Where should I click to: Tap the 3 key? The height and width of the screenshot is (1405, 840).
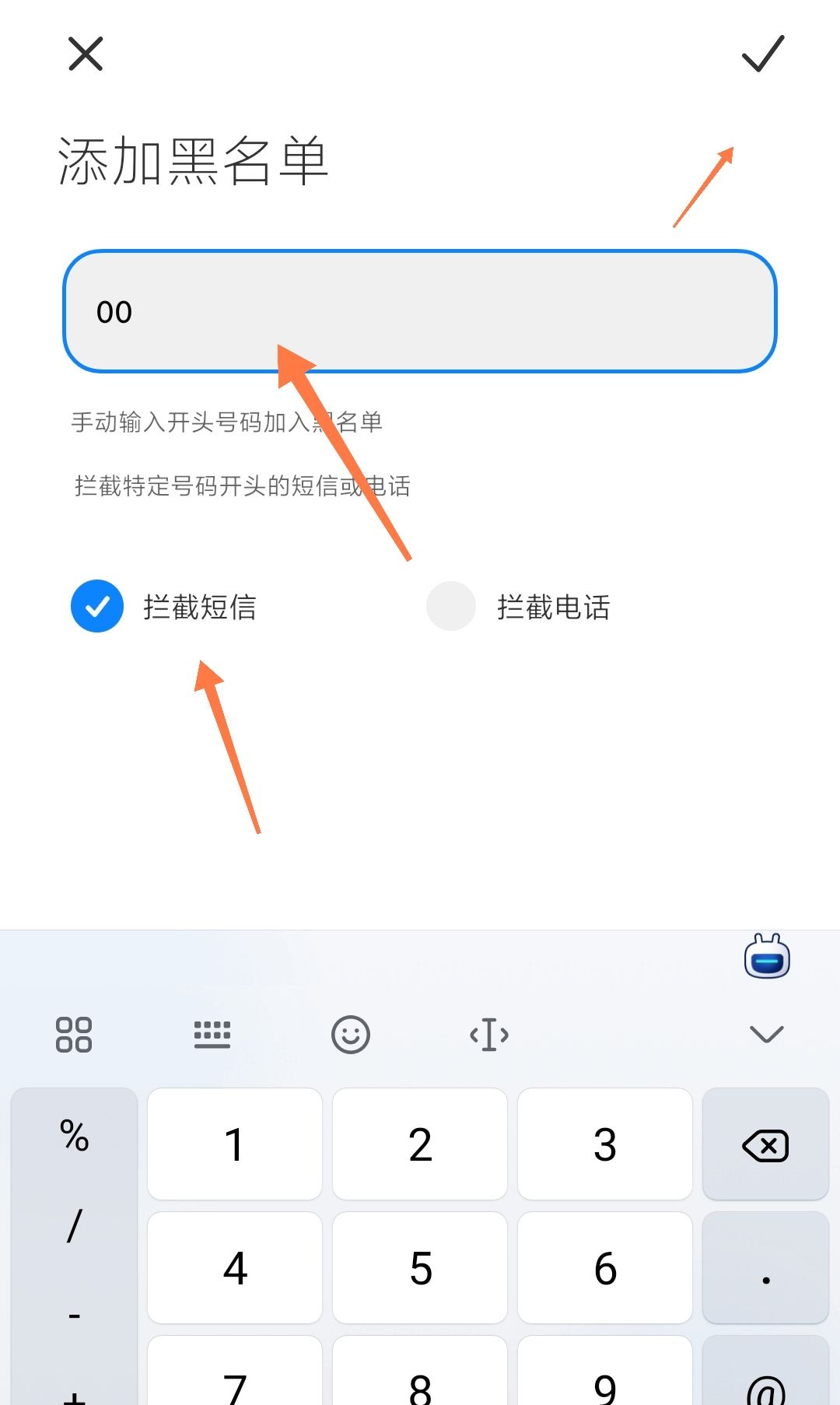pos(605,1145)
